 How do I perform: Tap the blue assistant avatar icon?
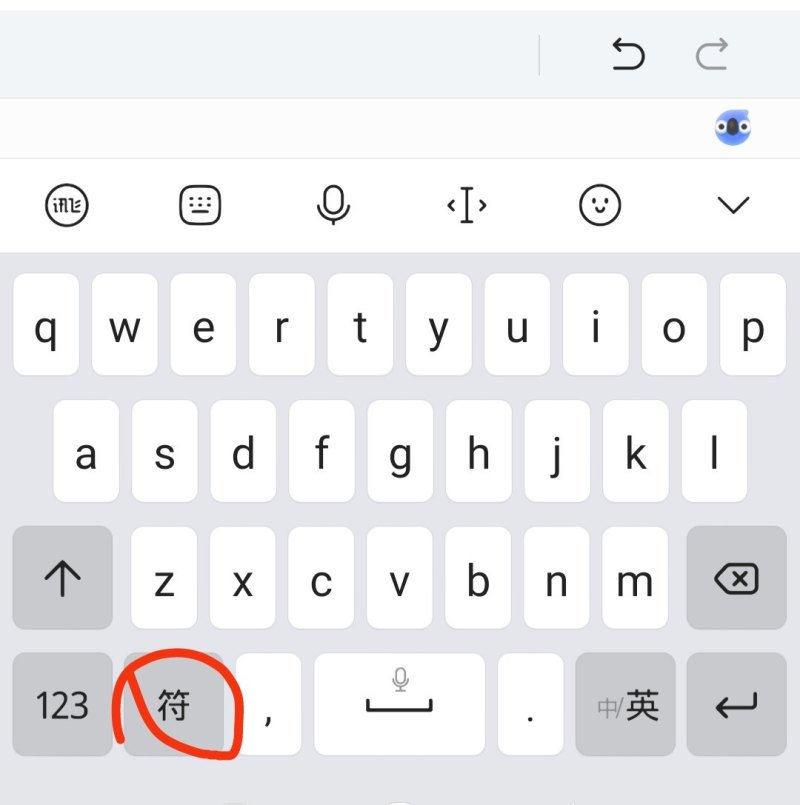click(x=733, y=127)
